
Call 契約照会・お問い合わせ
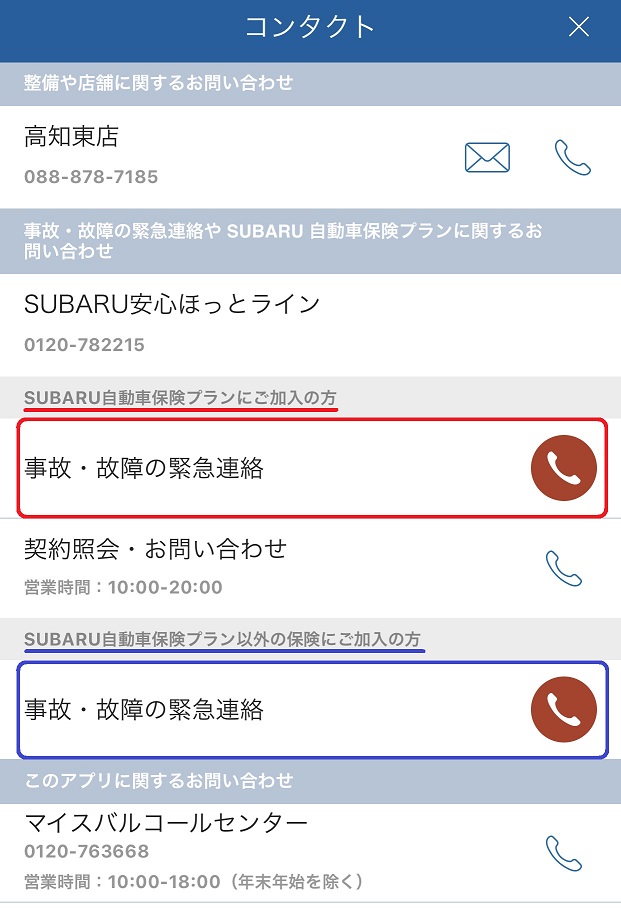pyautogui.click(x=563, y=567)
